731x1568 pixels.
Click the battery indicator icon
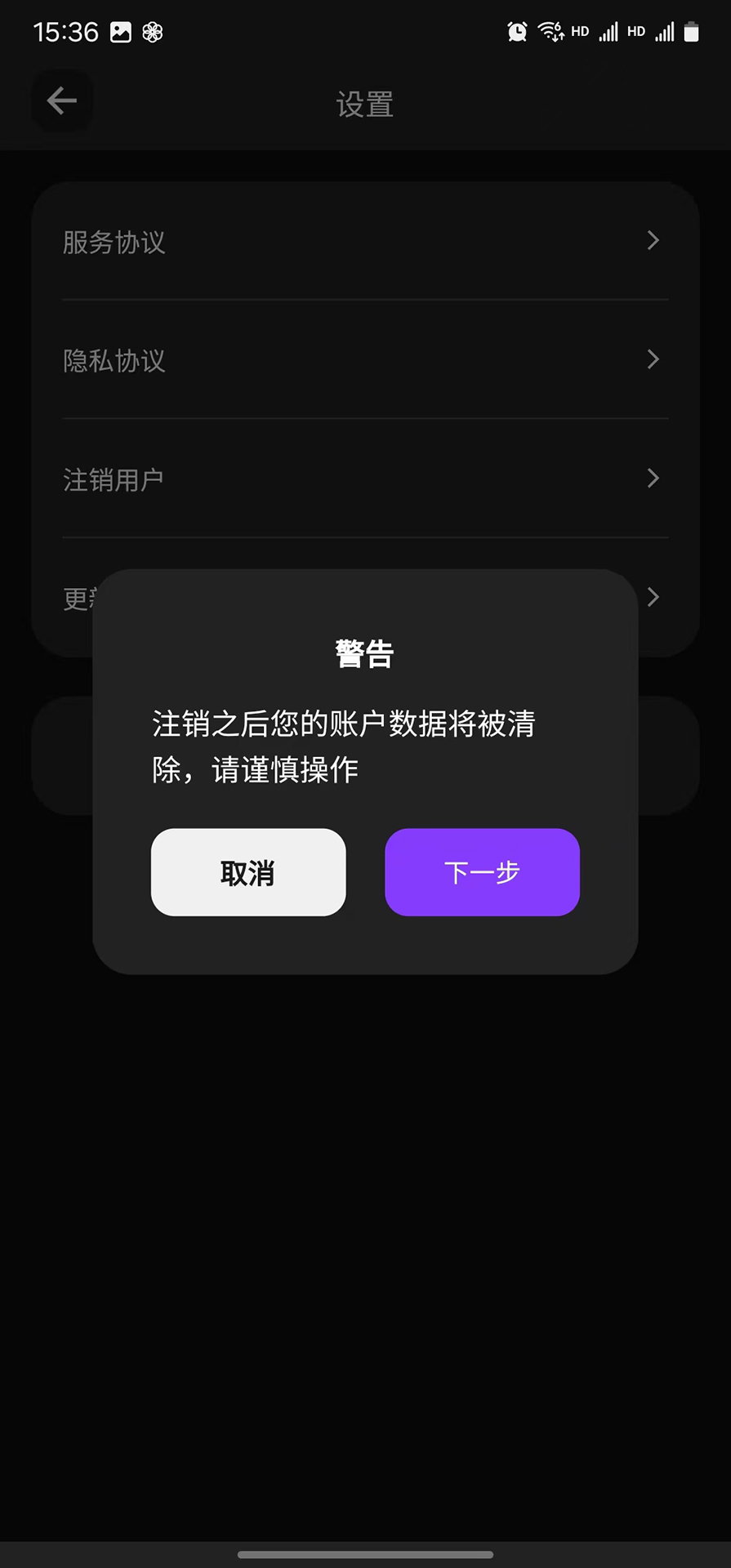(690, 31)
